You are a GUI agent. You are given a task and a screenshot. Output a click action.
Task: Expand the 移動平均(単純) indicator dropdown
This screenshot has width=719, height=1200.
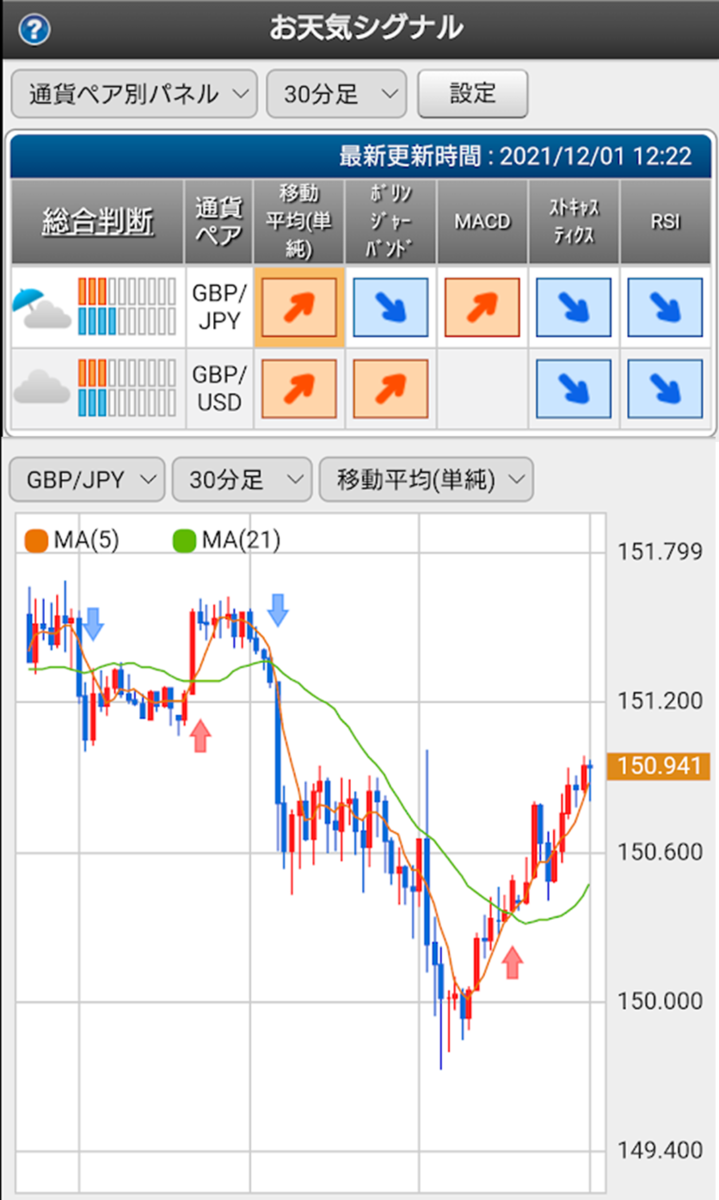tap(426, 480)
